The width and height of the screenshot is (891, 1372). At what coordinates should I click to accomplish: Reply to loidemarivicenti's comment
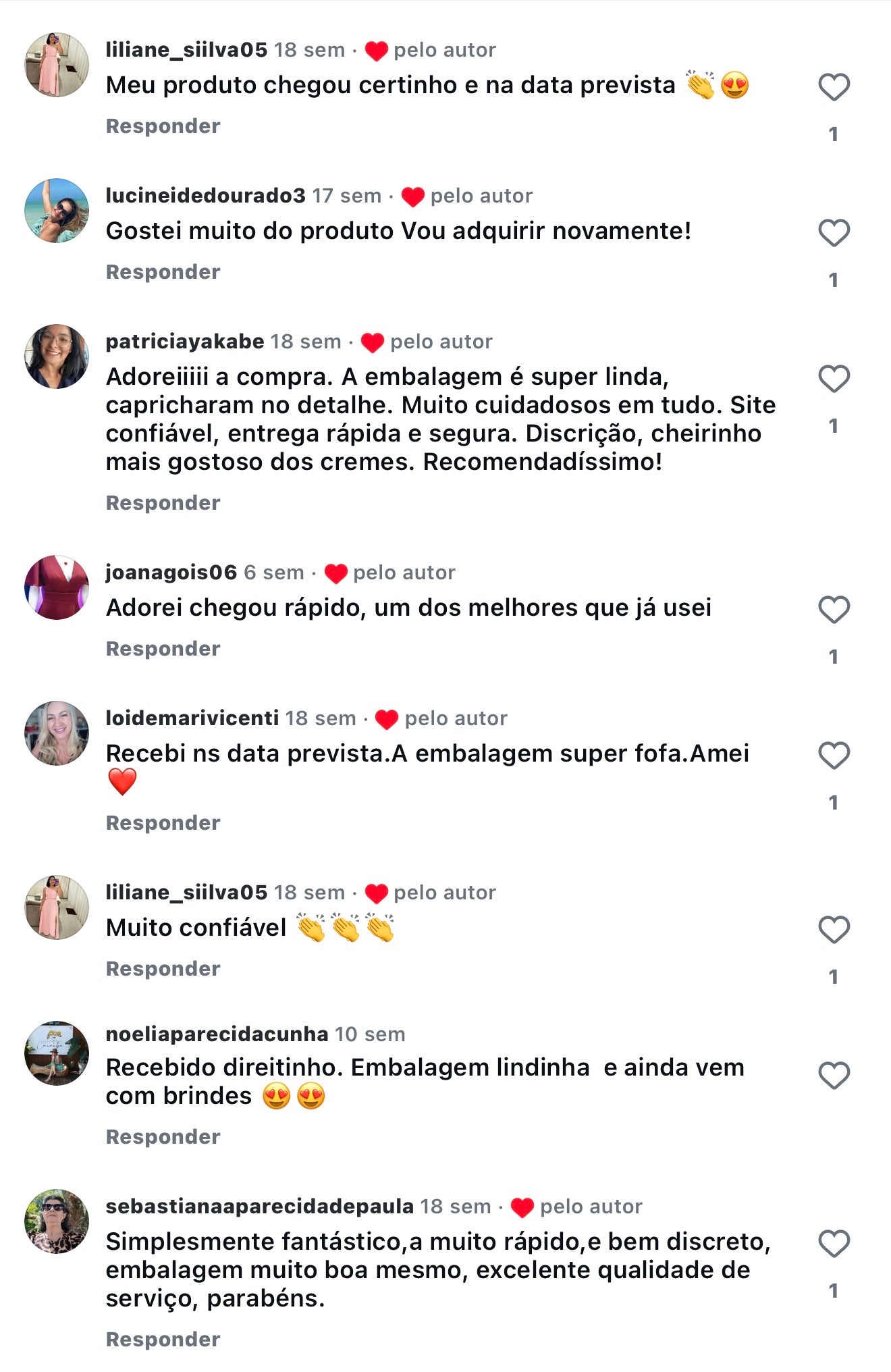coord(163,823)
